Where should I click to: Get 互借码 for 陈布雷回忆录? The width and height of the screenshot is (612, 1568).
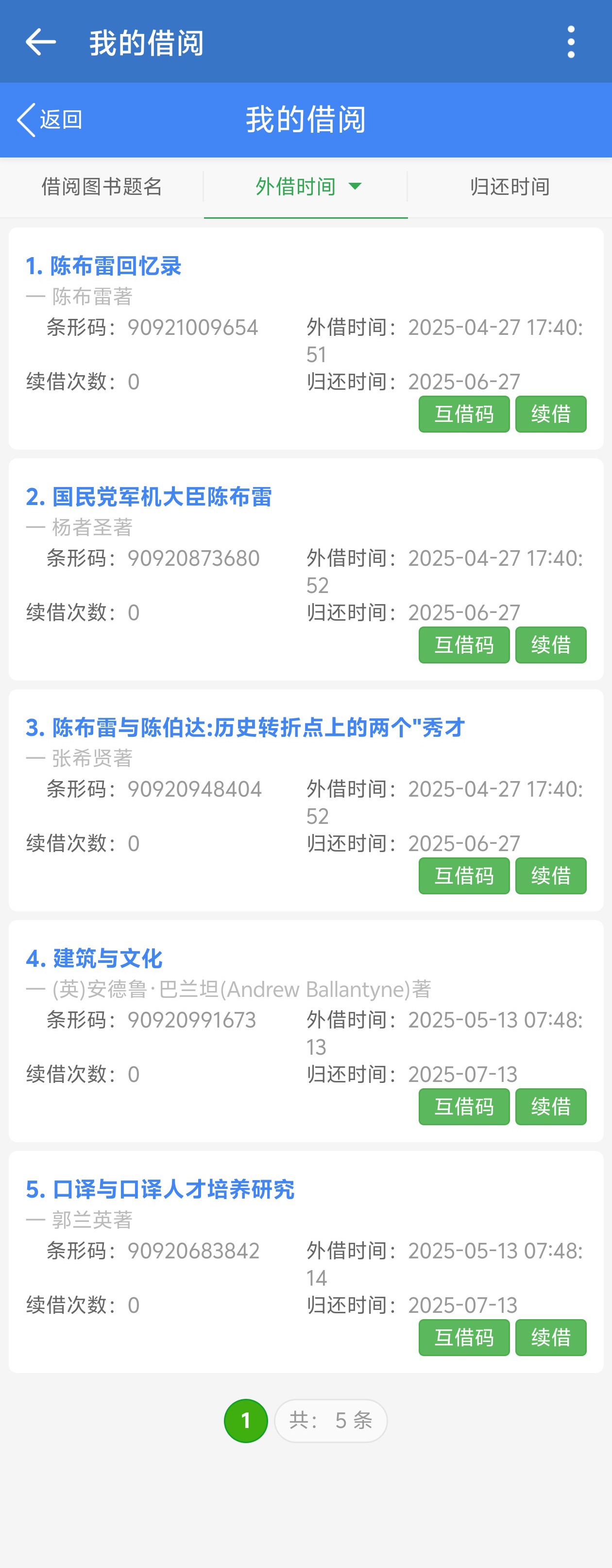click(x=463, y=415)
